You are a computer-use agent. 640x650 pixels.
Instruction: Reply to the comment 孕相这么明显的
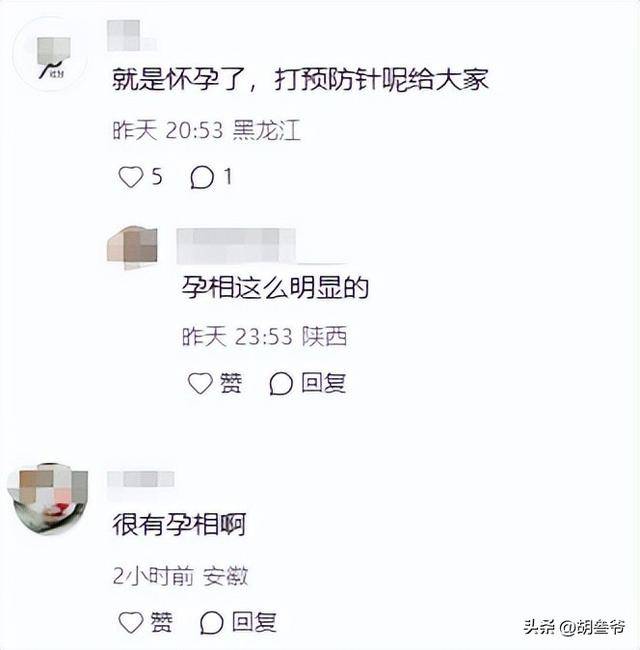click(282, 383)
